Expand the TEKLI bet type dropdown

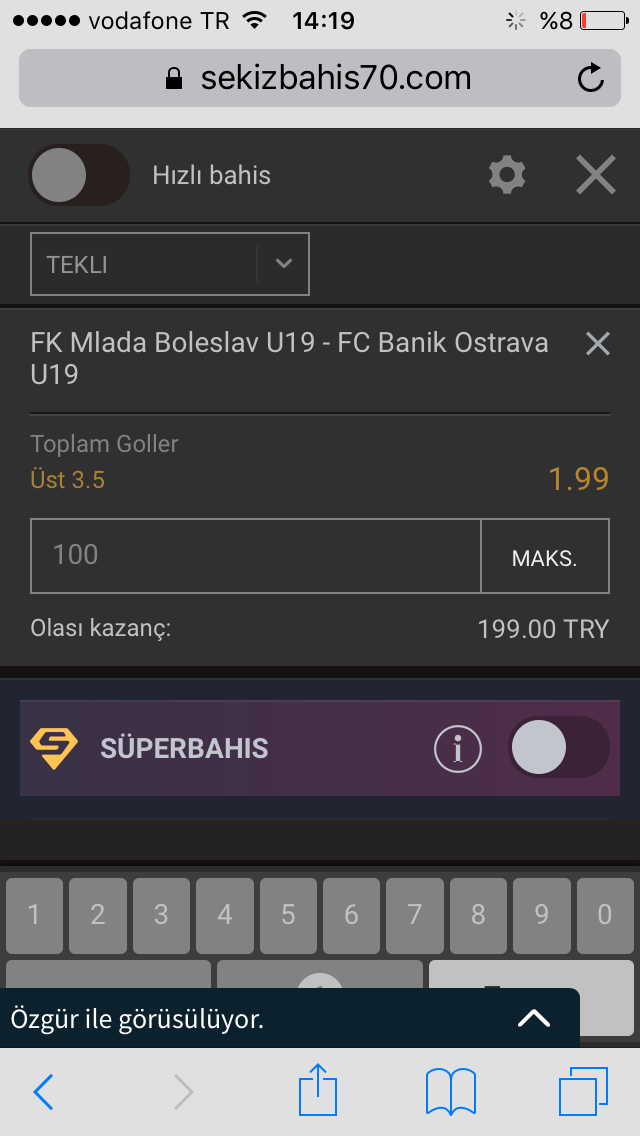tap(170, 264)
